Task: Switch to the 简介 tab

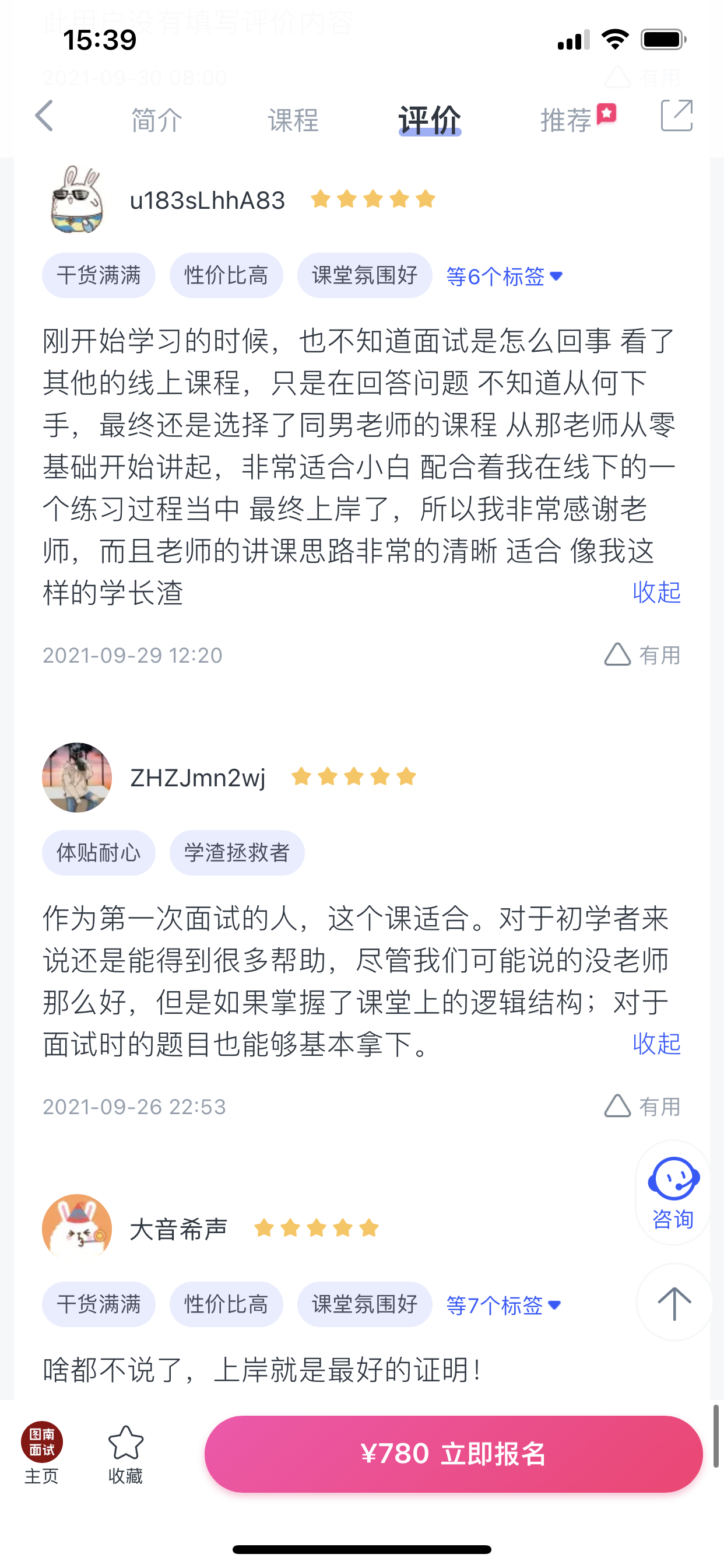Action: point(157,120)
